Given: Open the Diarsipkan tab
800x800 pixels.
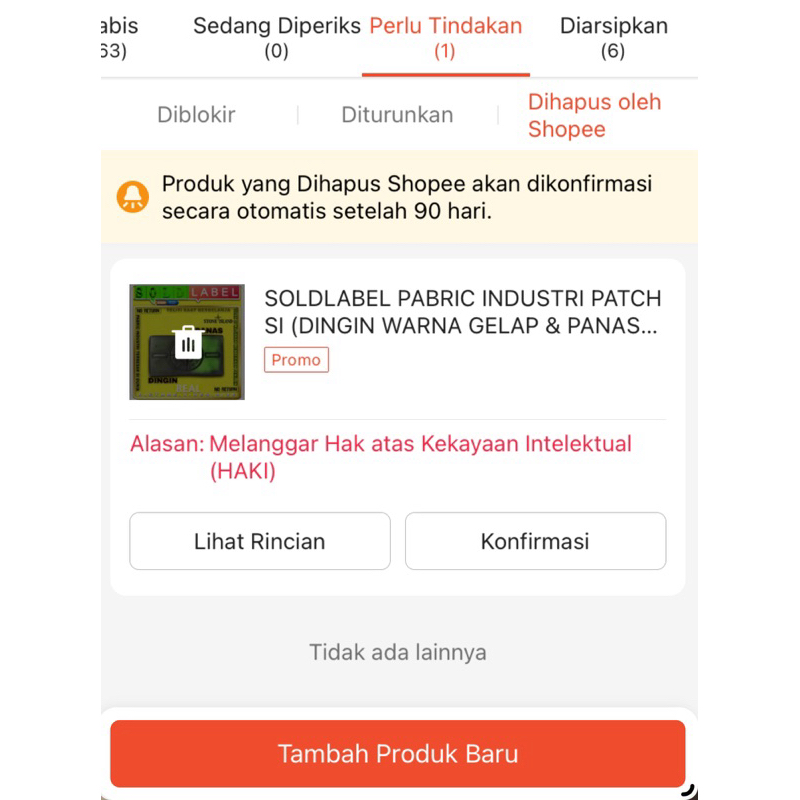Looking at the screenshot, I should 613,38.
